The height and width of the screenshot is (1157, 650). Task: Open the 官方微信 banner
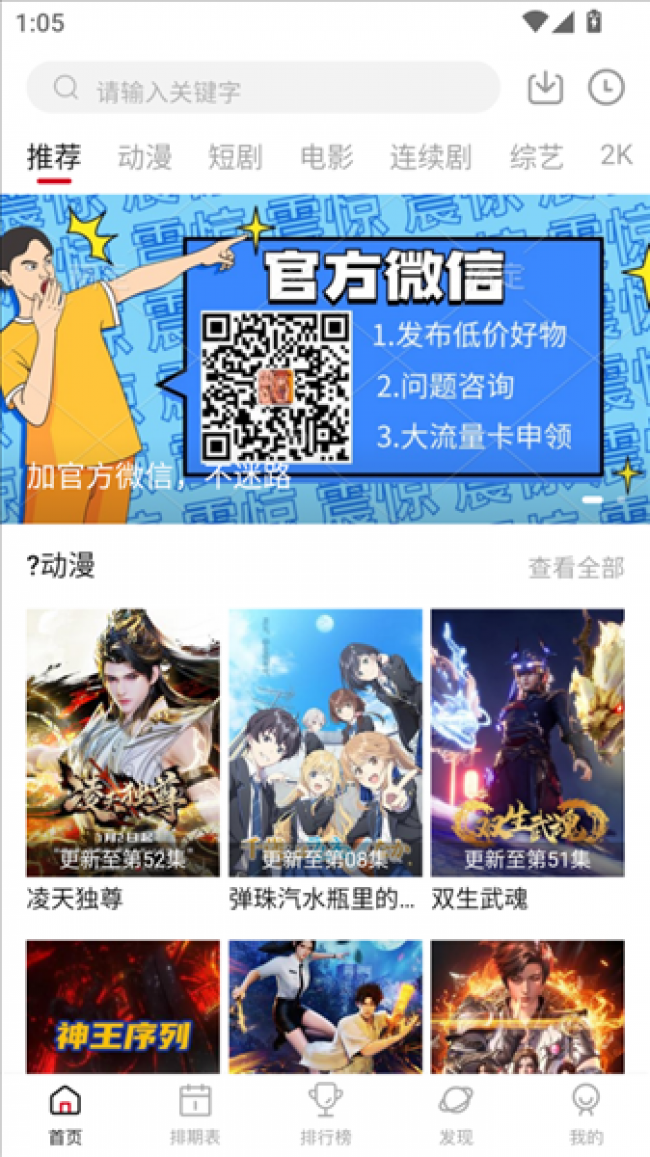(x=325, y=359)
